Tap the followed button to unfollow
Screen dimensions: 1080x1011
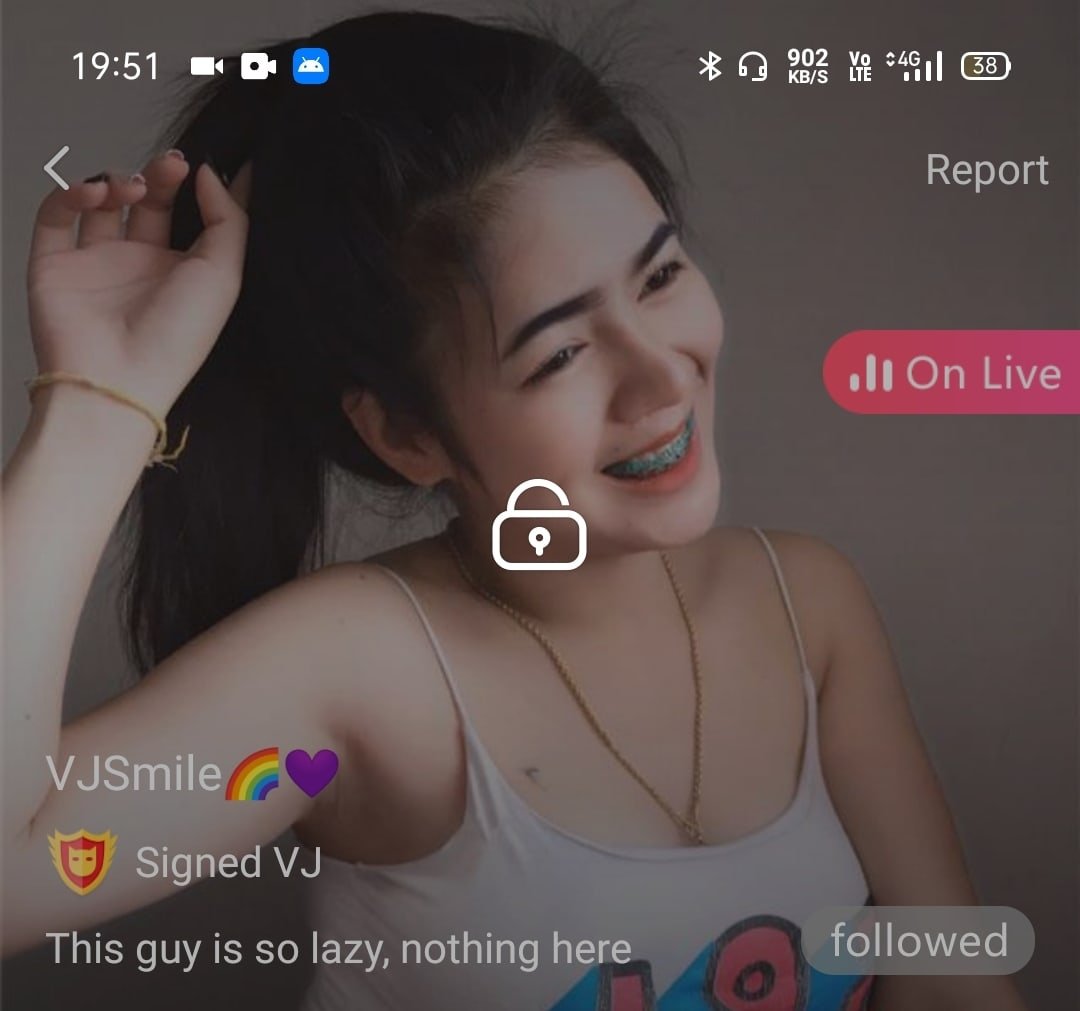pyautogui.click(x=918, y=941)
